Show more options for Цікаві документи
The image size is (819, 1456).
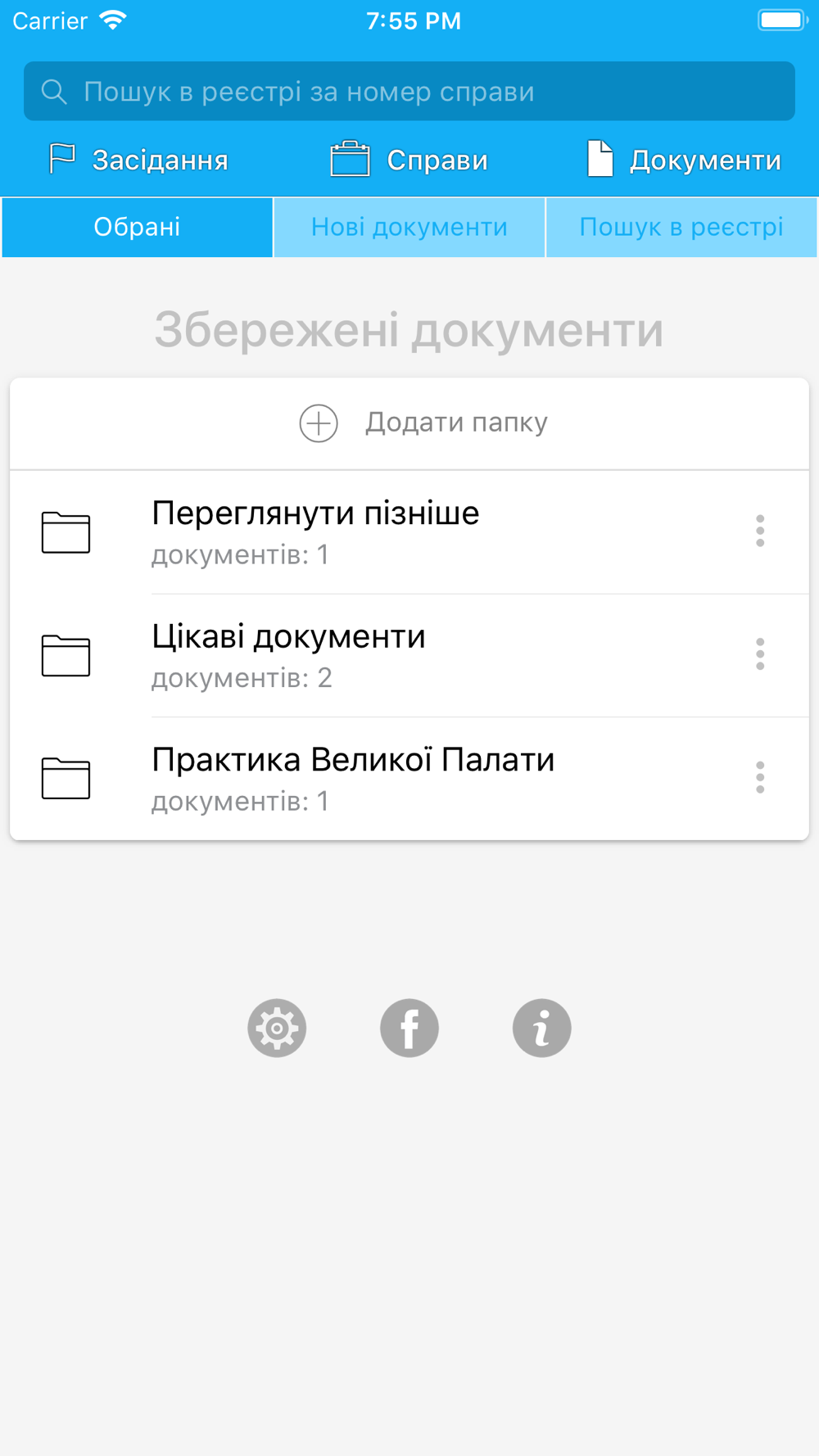pyautogui.click(x=760, y=654)
